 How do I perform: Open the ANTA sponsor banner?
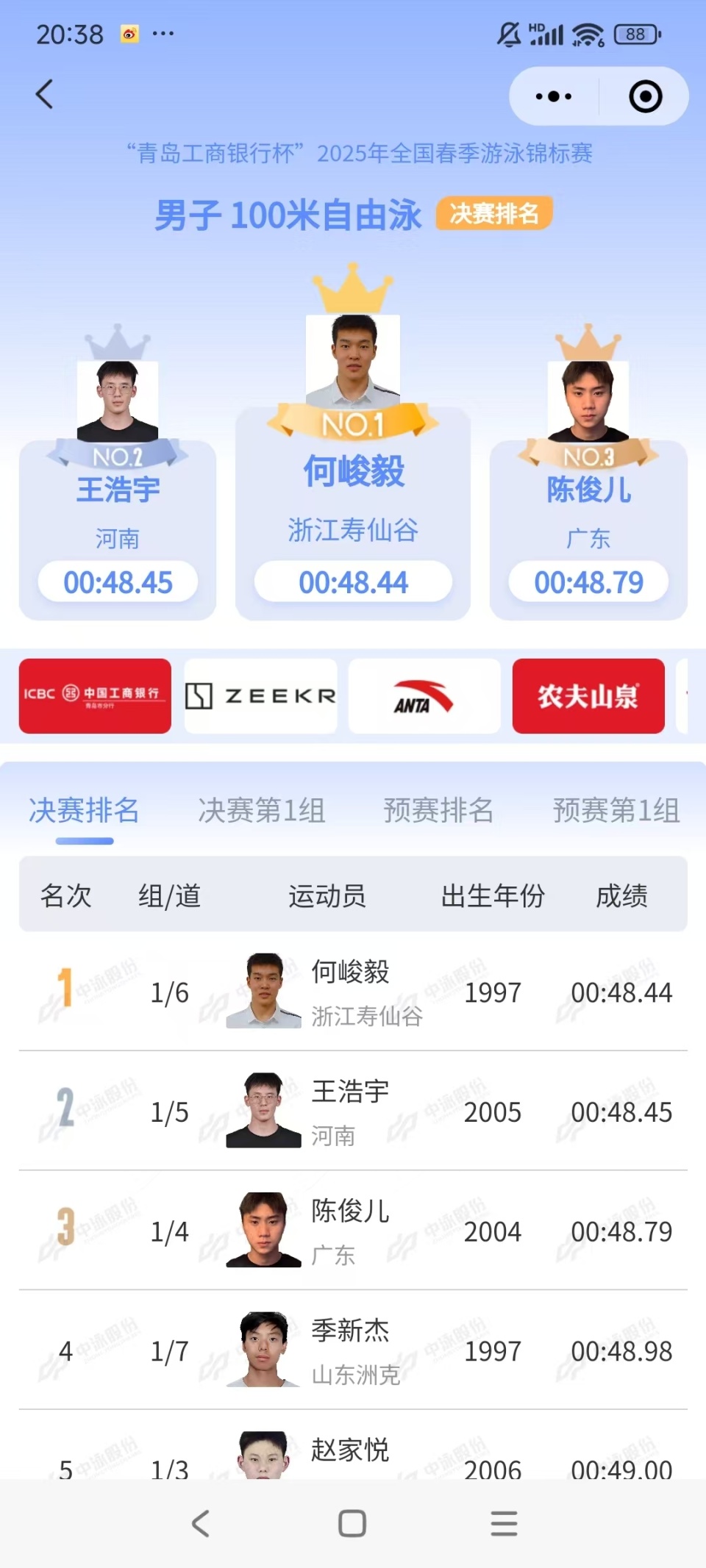[x=424, y=695]
